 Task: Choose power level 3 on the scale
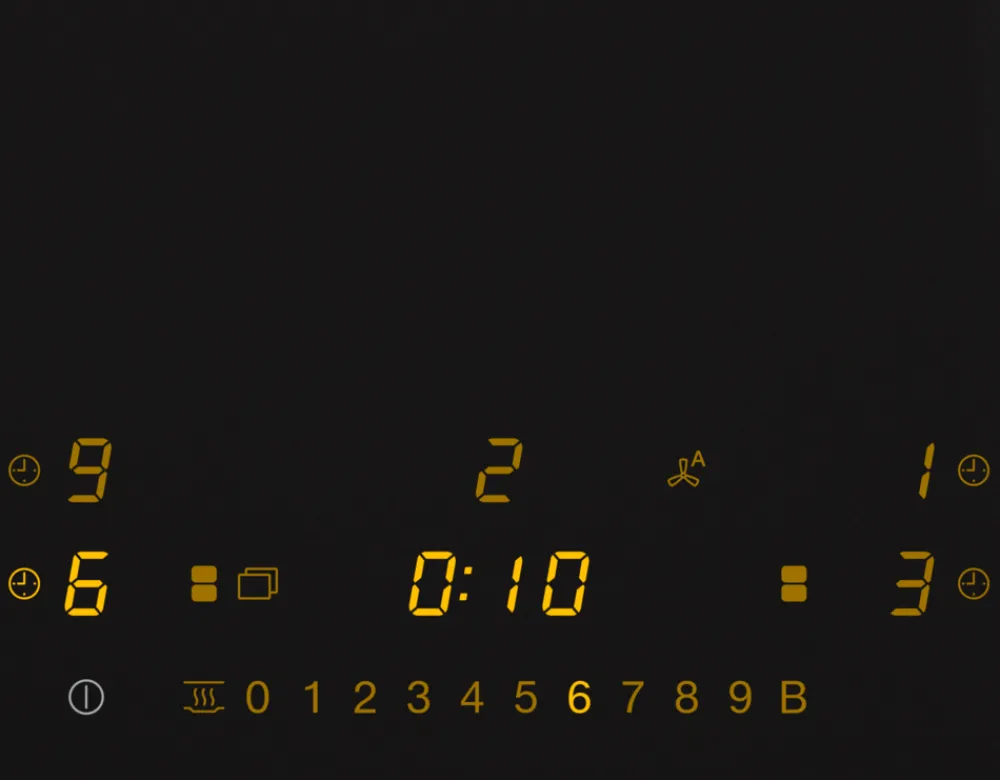[418, 697]
